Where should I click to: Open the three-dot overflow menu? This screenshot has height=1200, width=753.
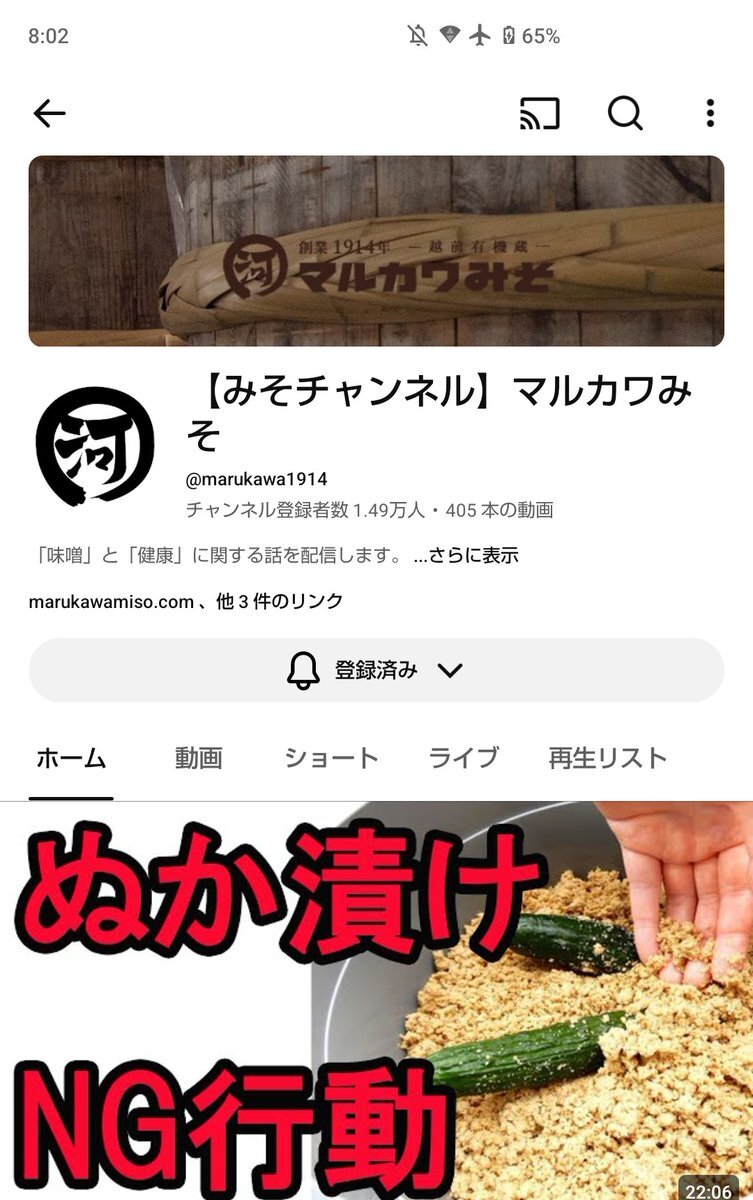click(710, 113)
